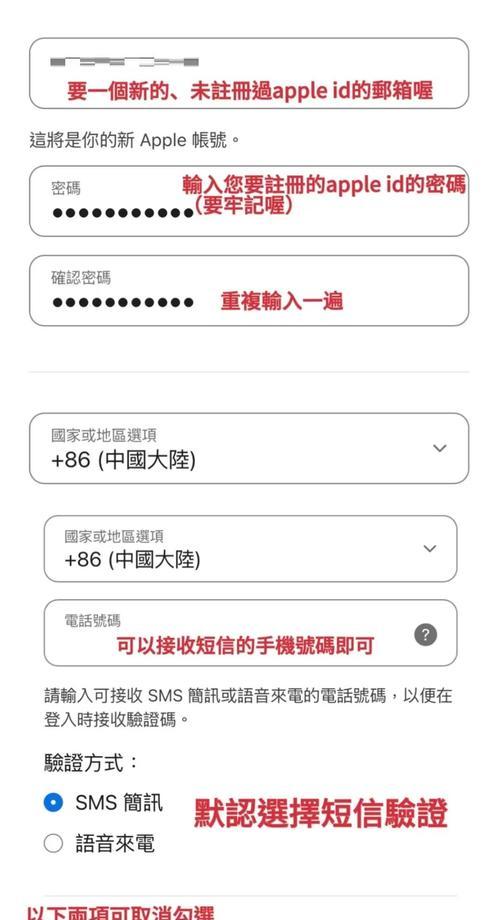Tap the 確認密碼 confirm password field
Screen dimensions: 500x920
tap(249, 290)
